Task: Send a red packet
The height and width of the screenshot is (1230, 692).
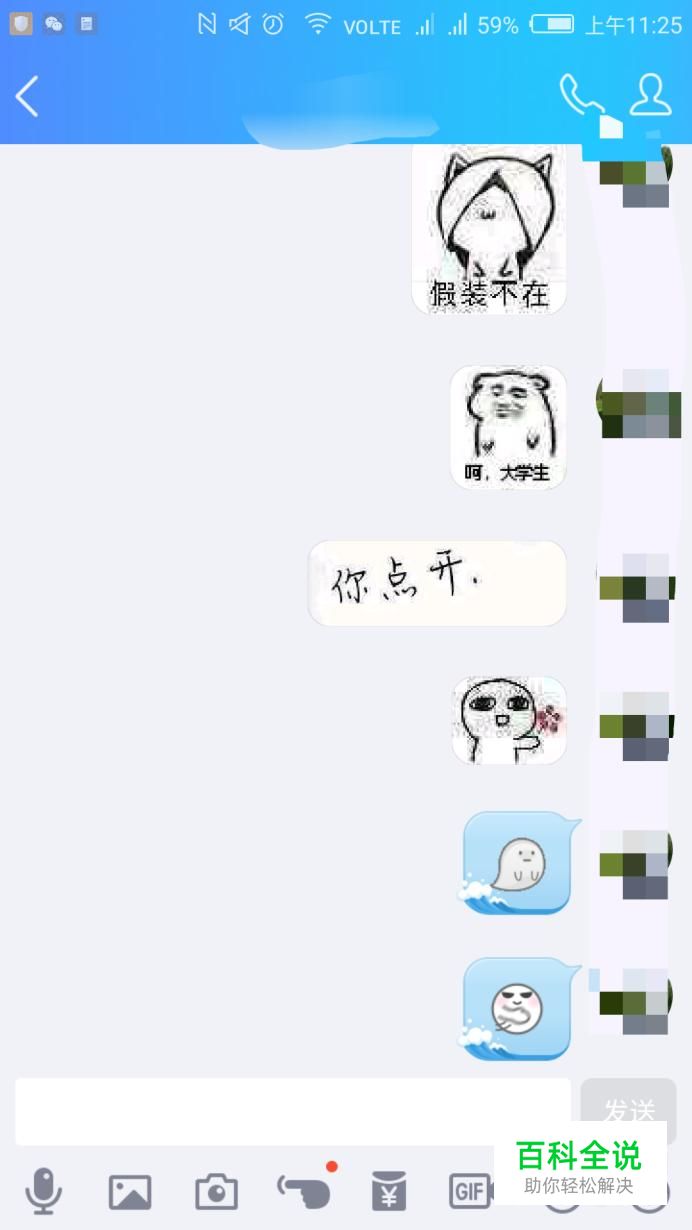Action: pyautogui.click(x=389, y=1191)
